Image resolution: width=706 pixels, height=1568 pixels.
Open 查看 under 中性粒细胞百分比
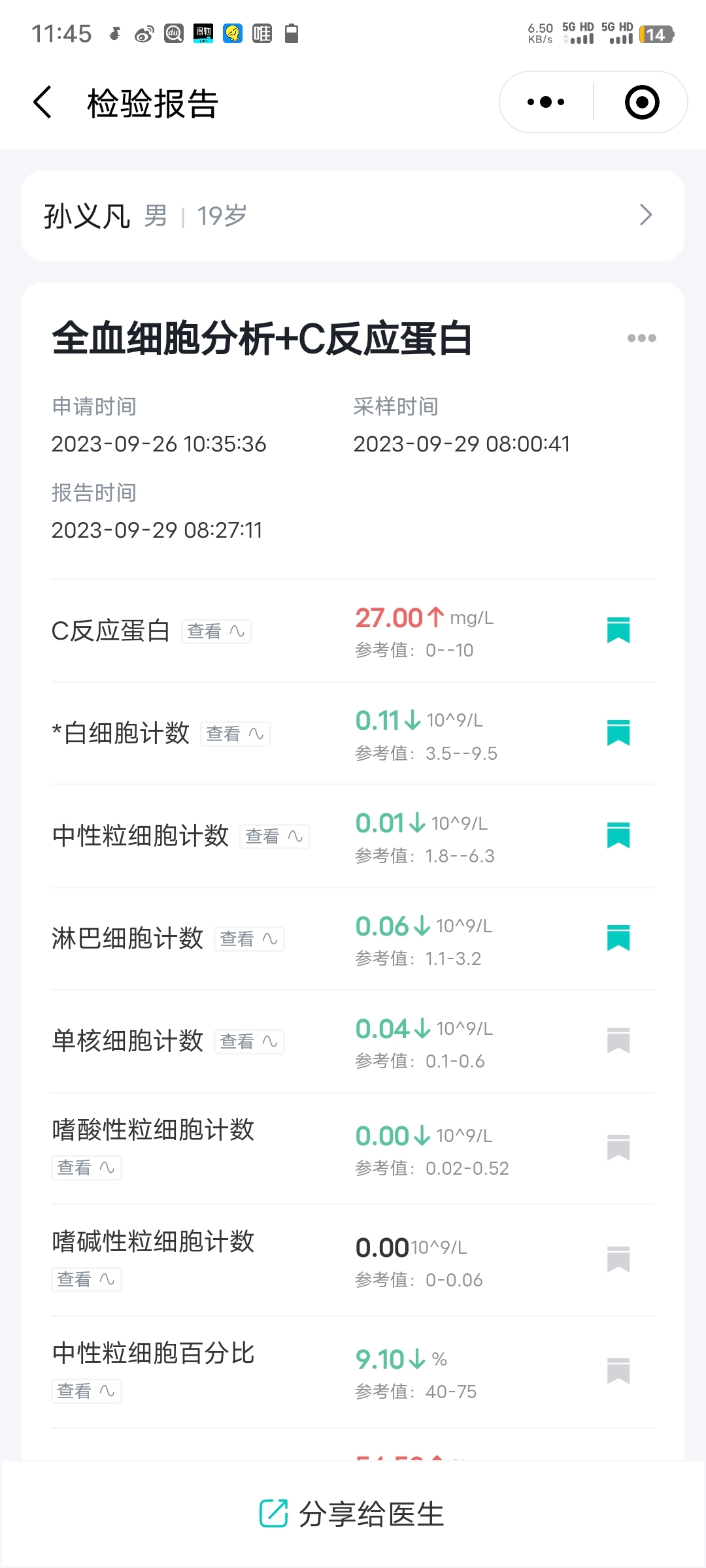click(x=86, y=1391)
